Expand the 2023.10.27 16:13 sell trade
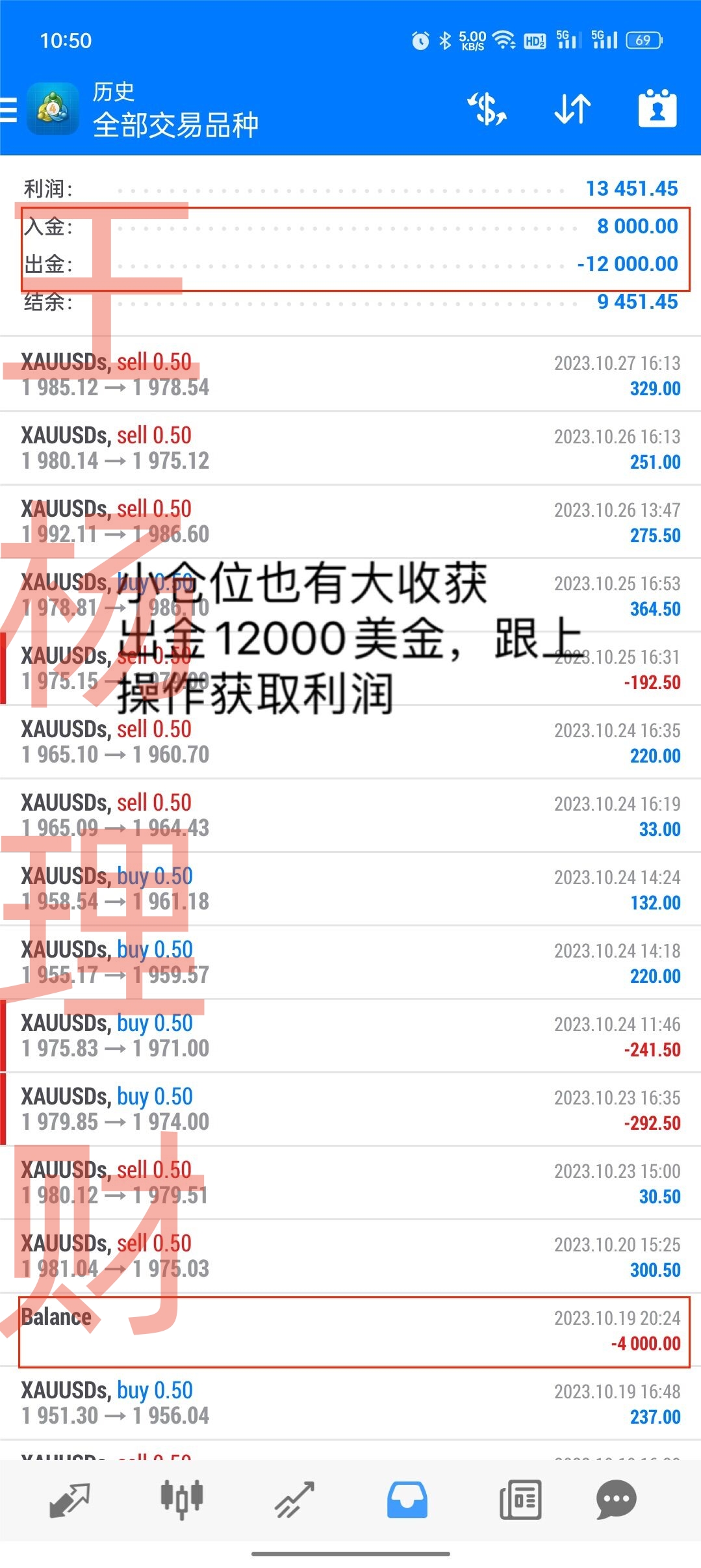 pyautogui.click(x=351, y=374)
